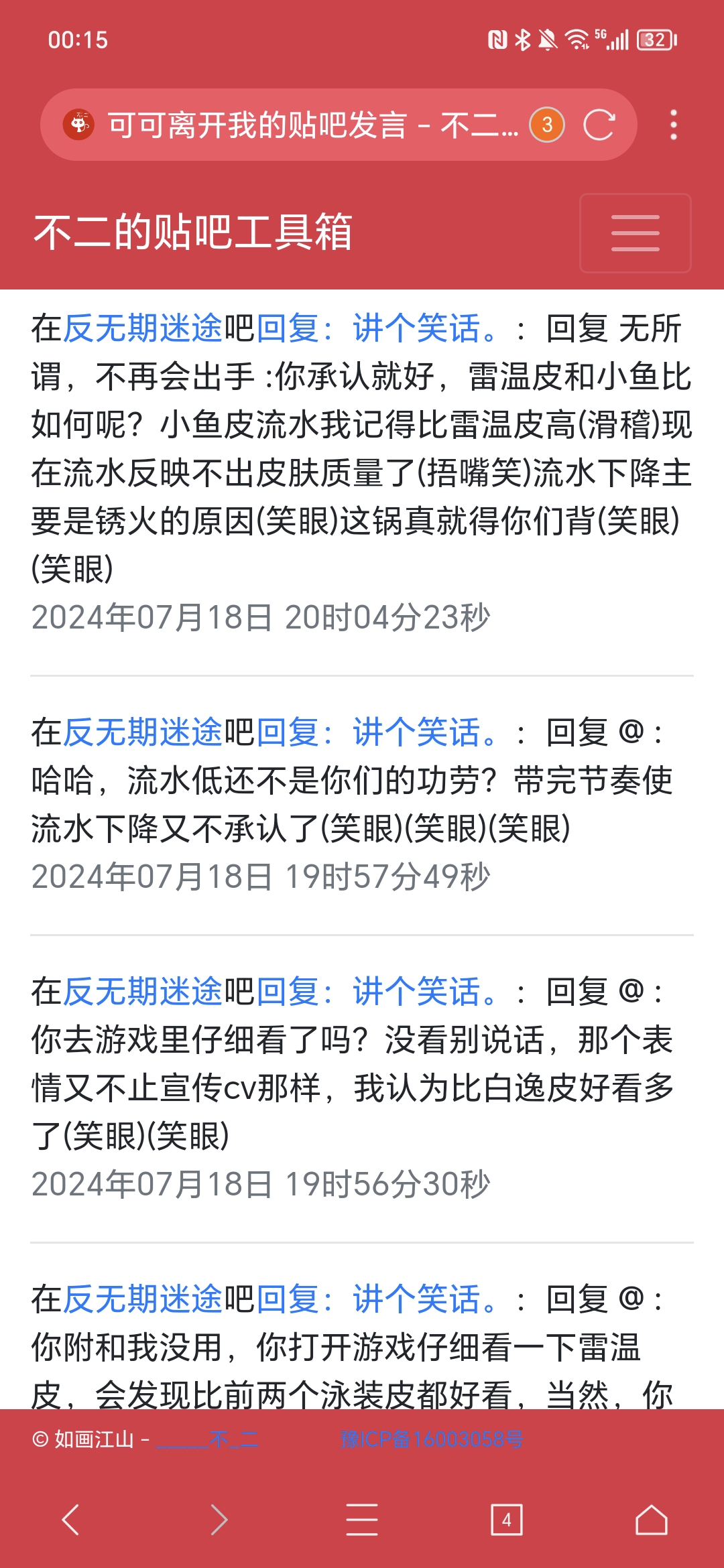724x1568 pixels.
Task: Go to the browser home page
Action: (x=652, y=1519)
